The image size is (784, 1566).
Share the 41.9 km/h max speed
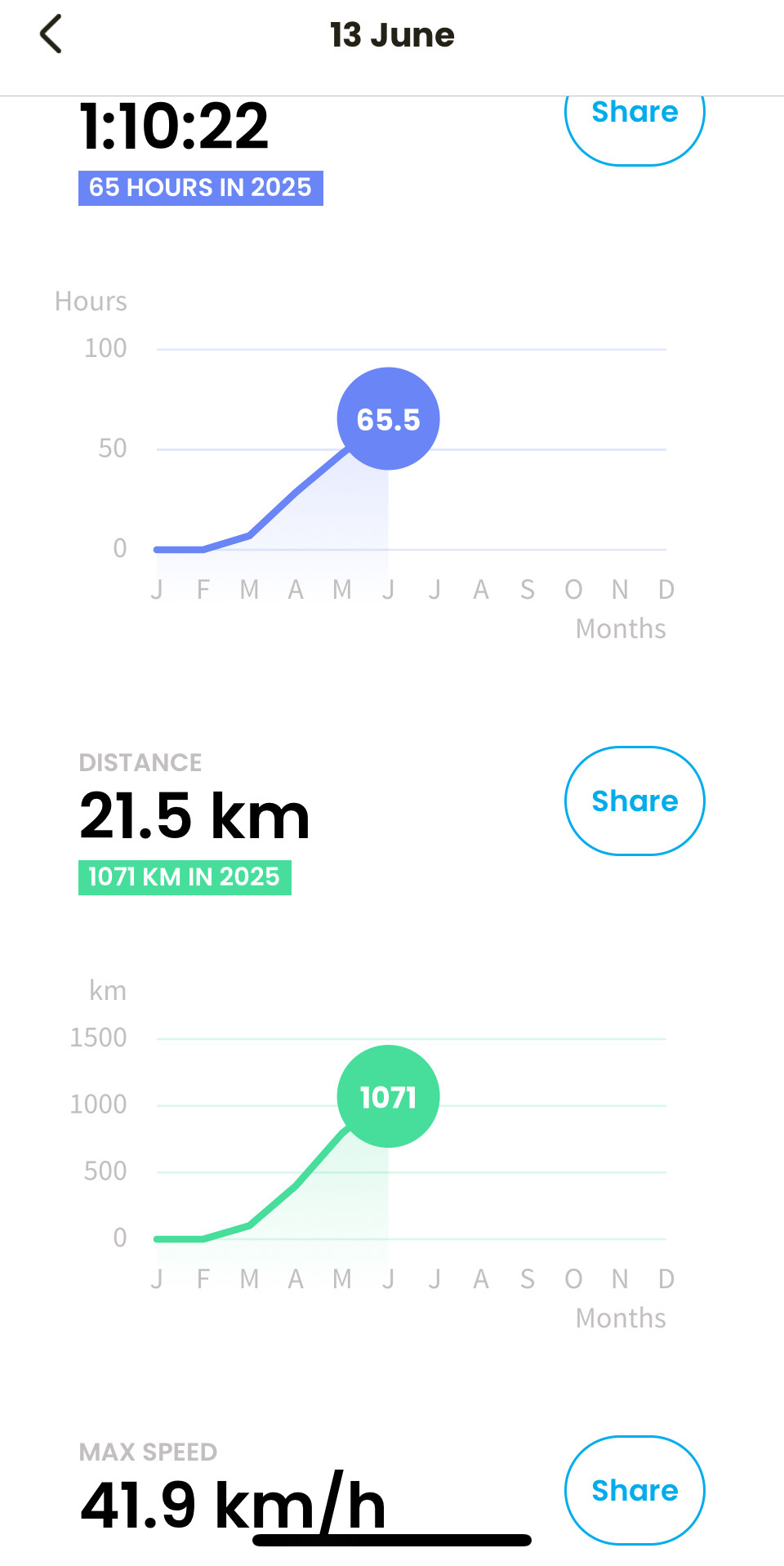click(x=635, y=1490)
